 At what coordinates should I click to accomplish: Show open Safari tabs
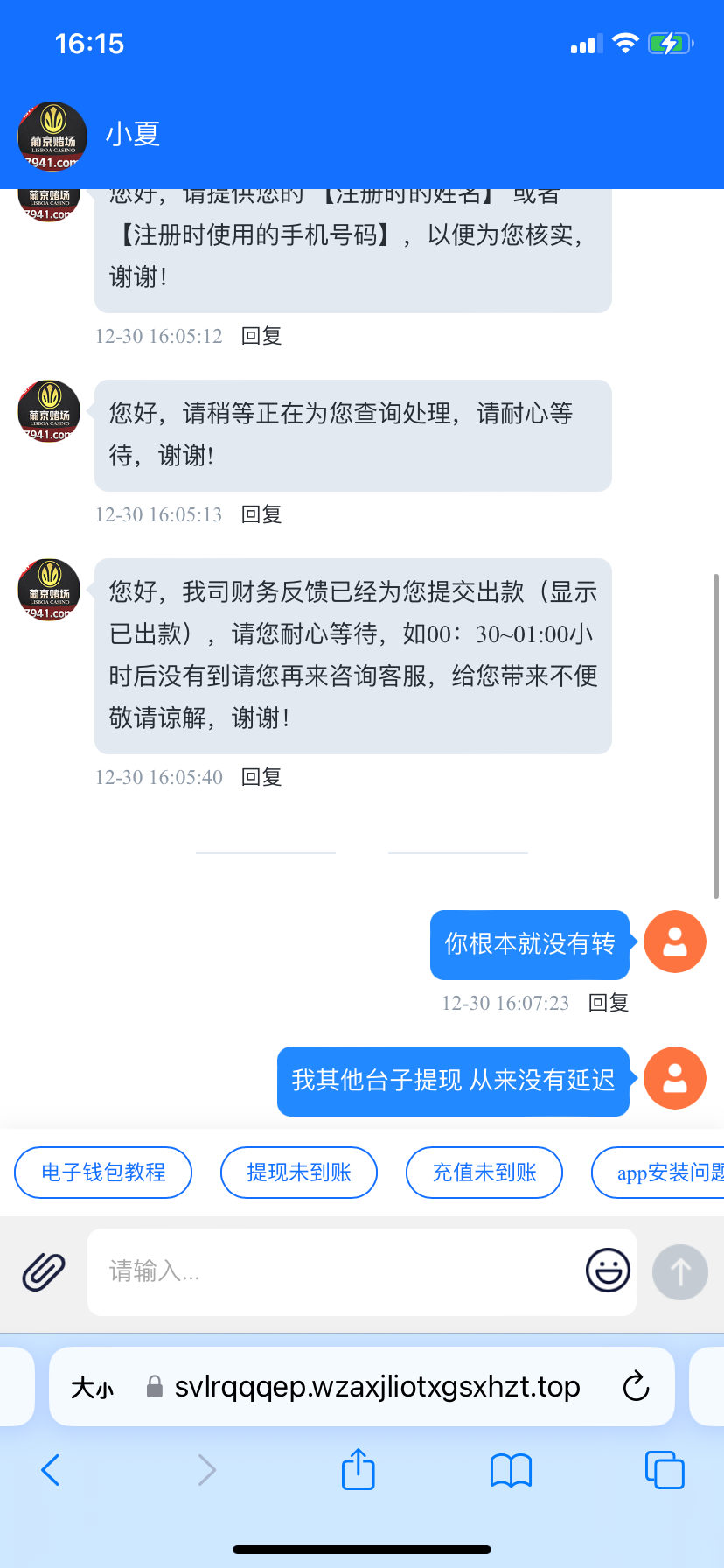pos(665,1470)
